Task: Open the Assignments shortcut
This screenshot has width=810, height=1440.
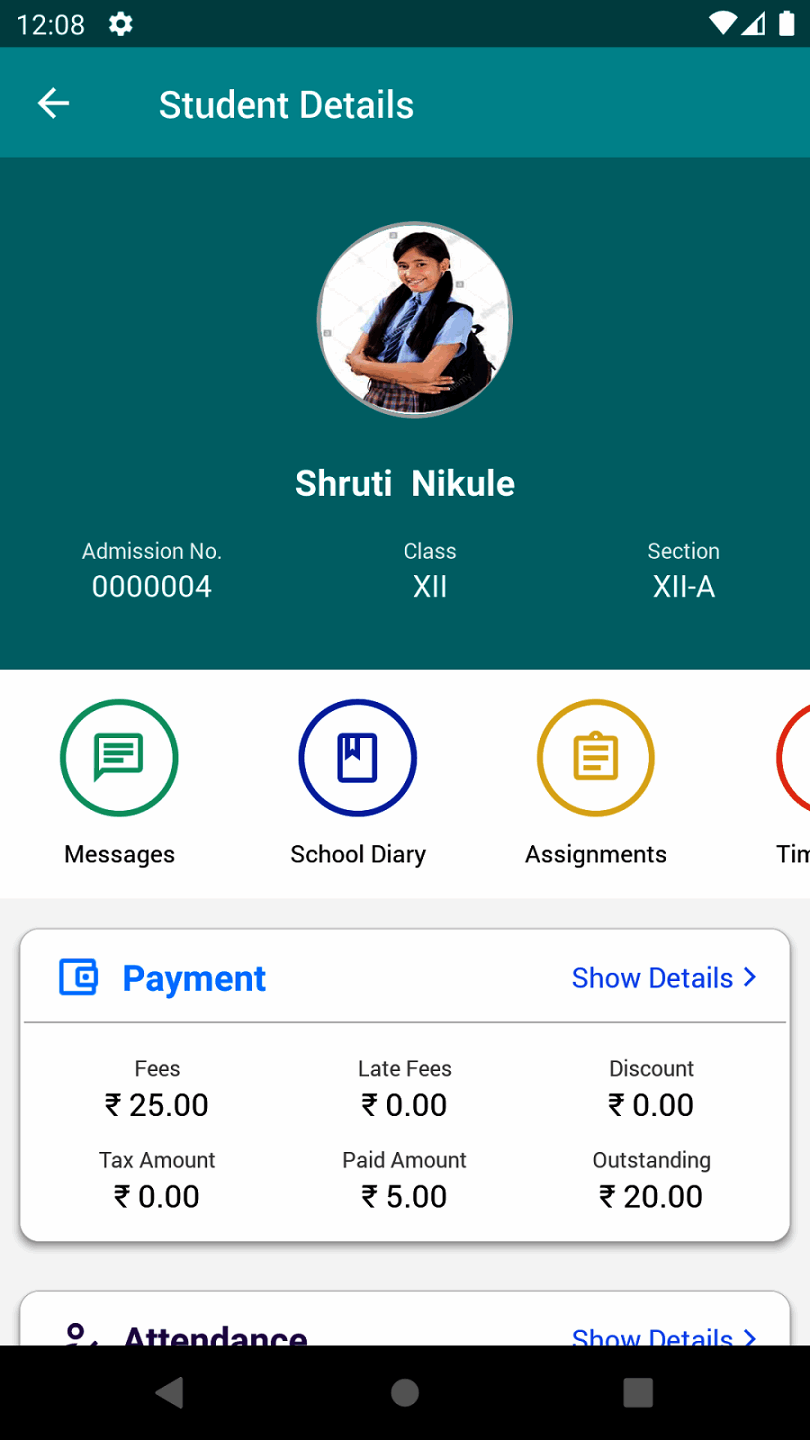Action: tap(596, 757)
